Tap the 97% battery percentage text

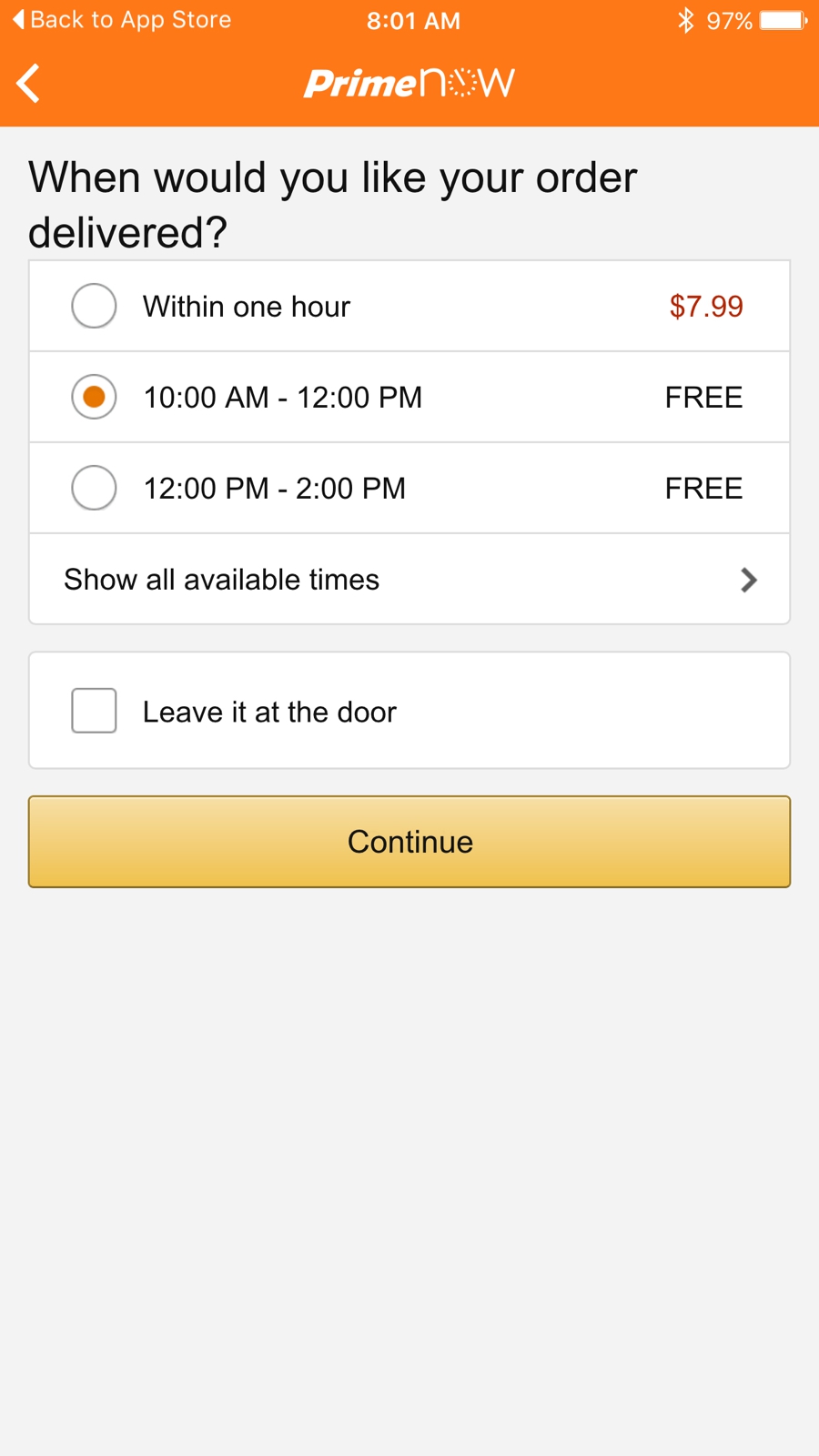(x=728, y=19)
